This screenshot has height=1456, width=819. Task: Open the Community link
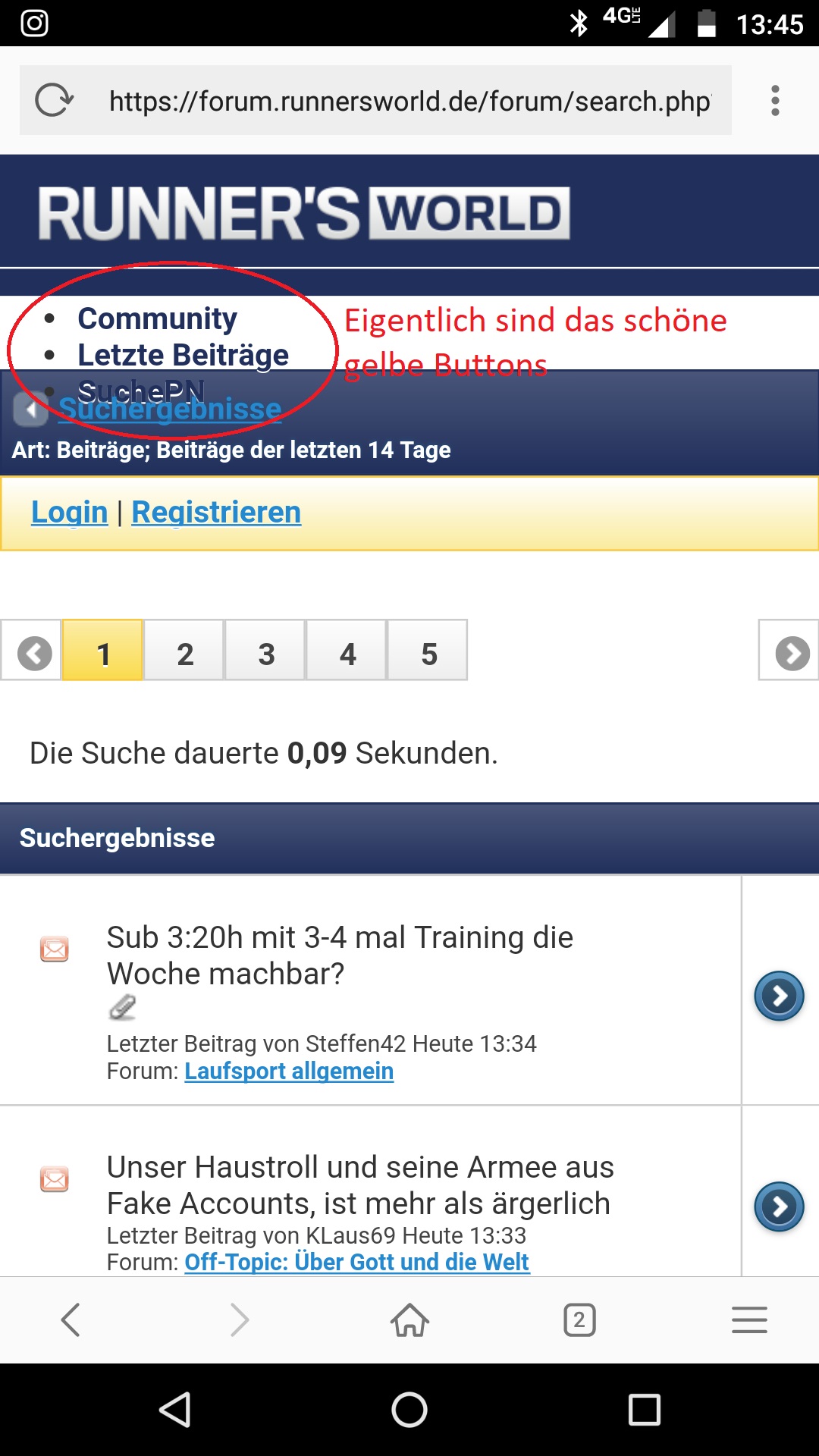click(x=157, y=318)
